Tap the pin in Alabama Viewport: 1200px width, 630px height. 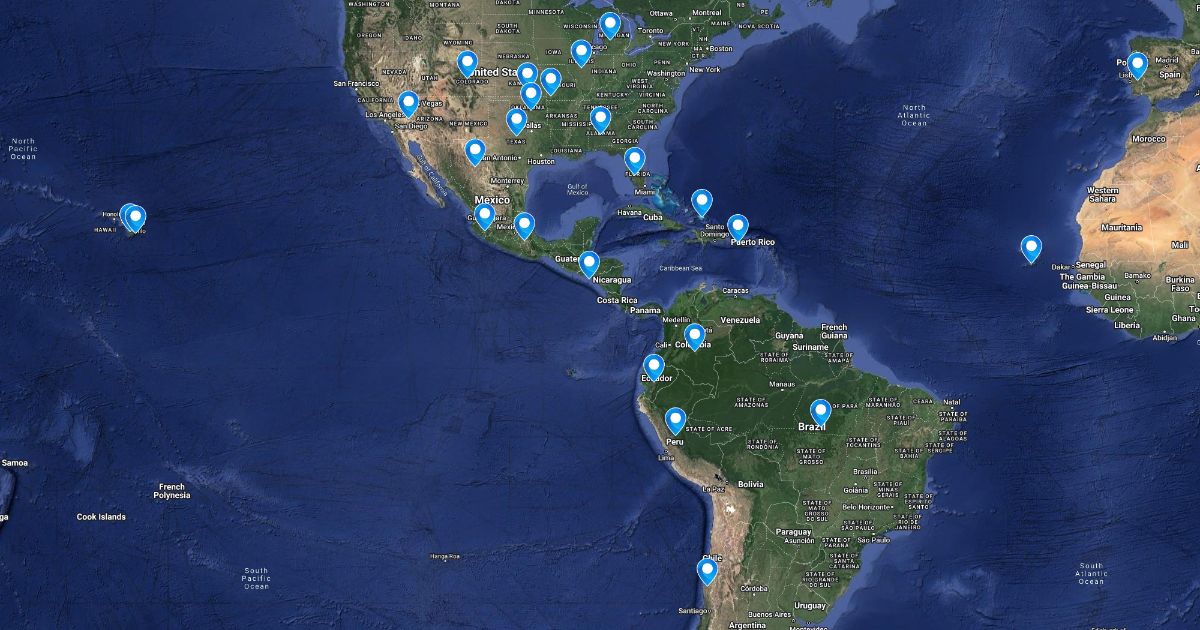coord(600,118)
